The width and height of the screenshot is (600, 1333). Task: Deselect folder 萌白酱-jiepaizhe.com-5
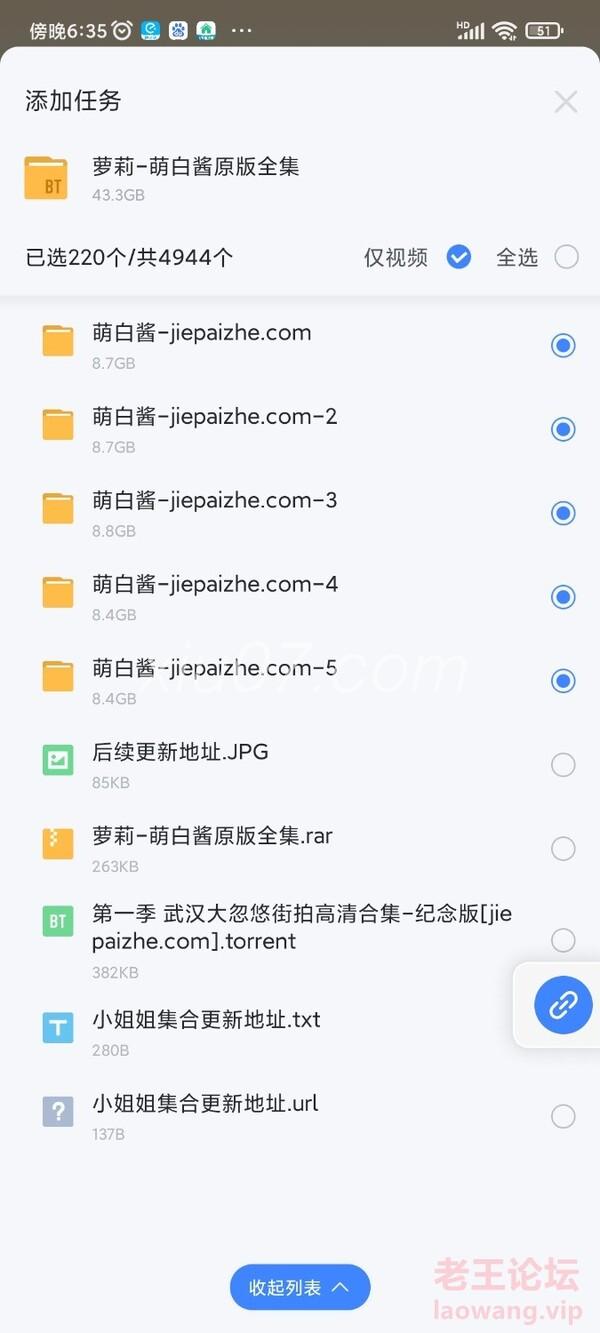(563, 681)
